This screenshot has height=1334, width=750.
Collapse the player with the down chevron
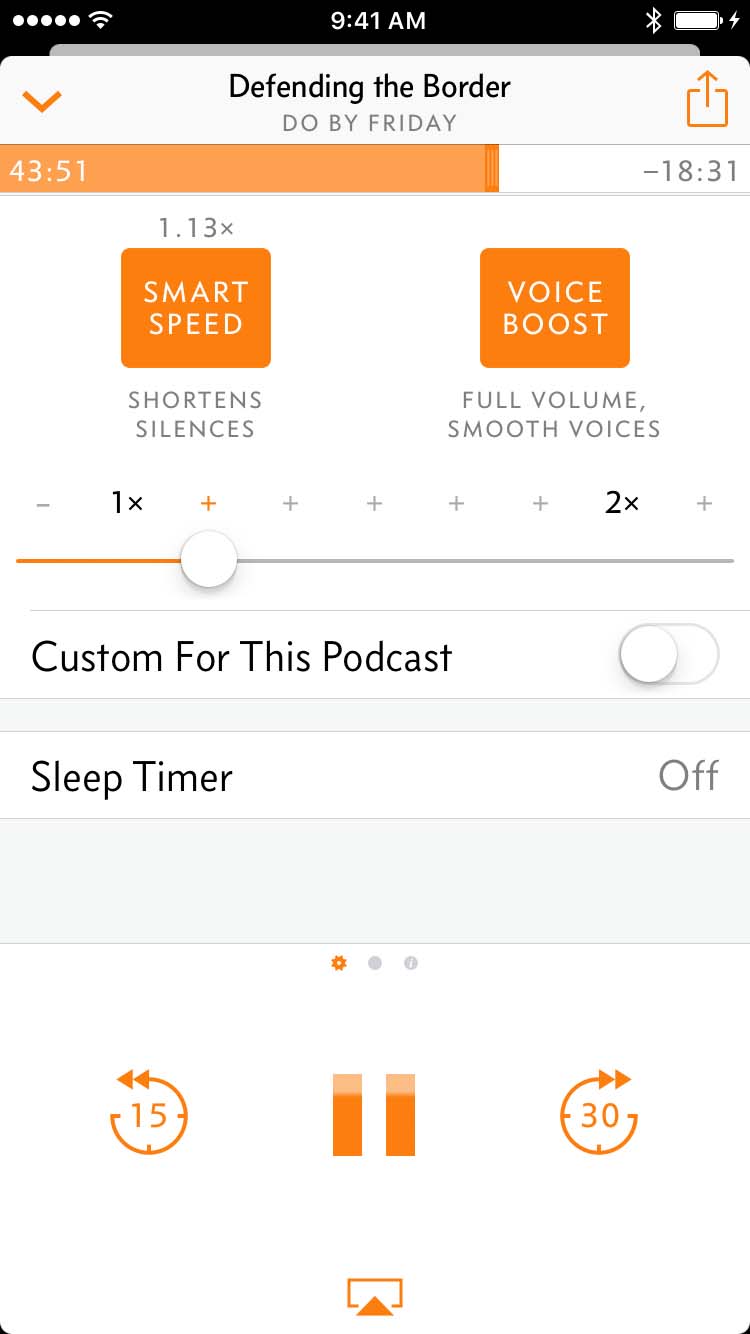point(42,100)
